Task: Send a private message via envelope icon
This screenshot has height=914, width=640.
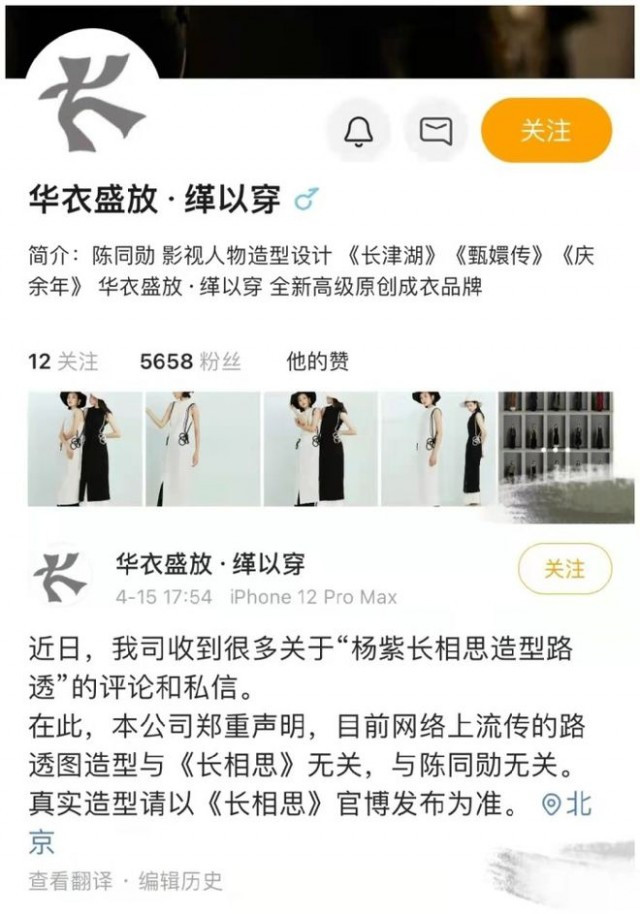Action: tap(436, 131)
